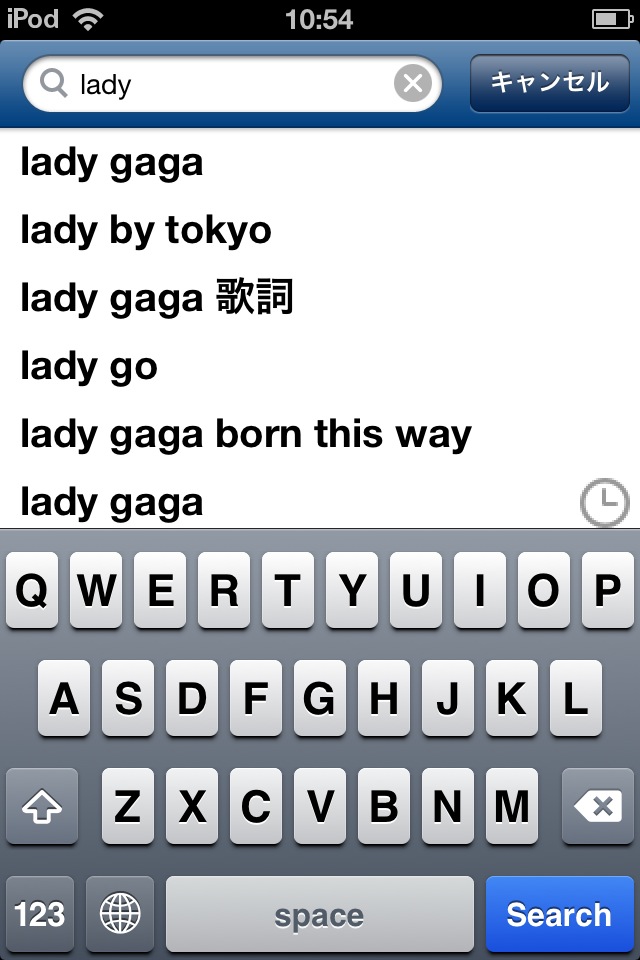Tap the backspace key on keyboard
This screenshot has width=640, height=960.
pyautogui.click(x=598, y=806)
